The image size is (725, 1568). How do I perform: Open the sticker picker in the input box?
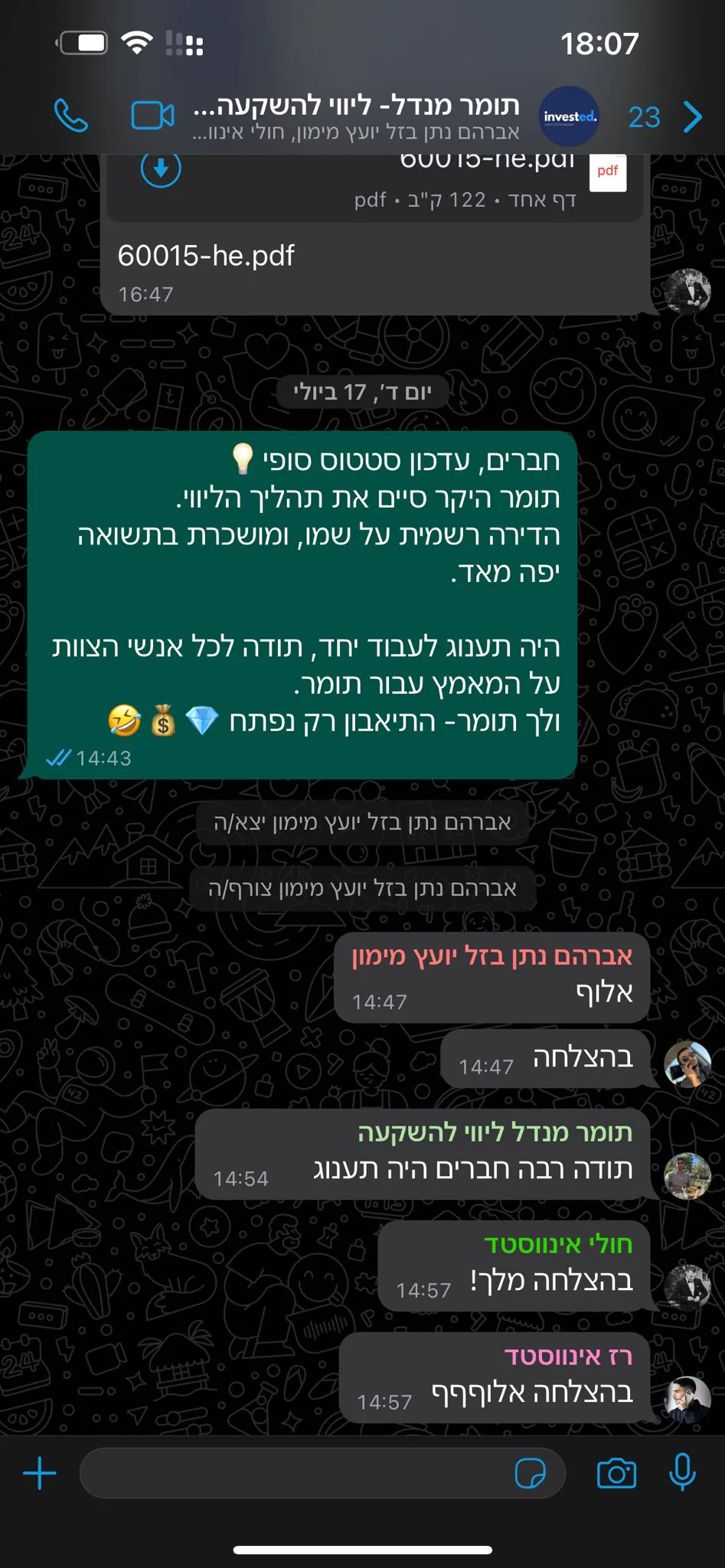click(530, 1473)
